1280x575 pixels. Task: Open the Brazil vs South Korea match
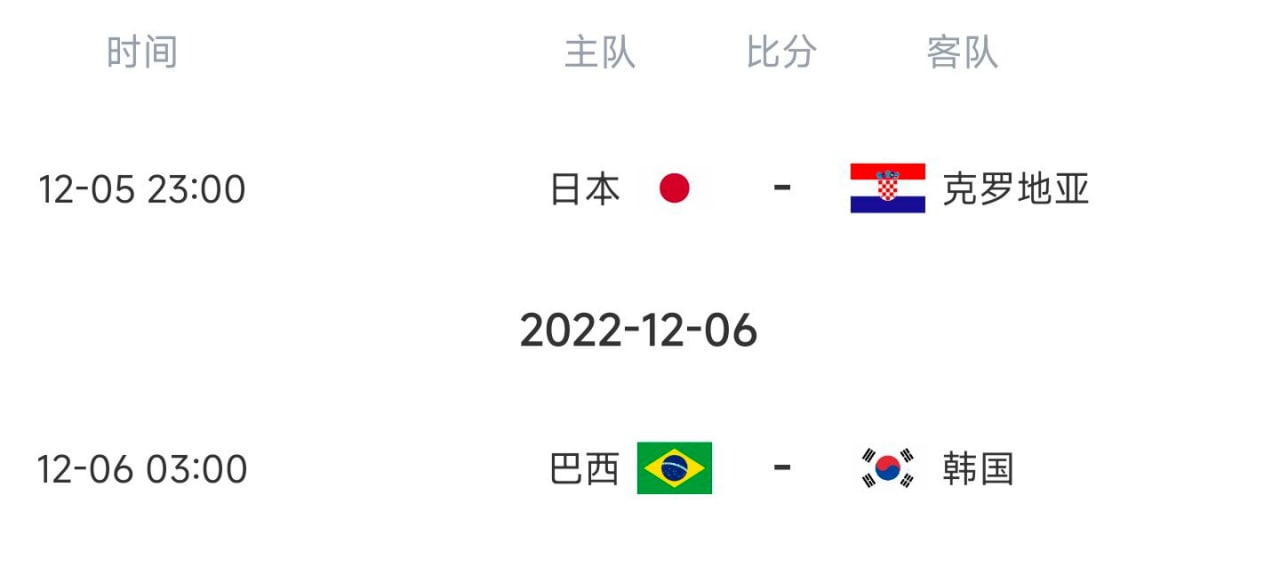781,468
